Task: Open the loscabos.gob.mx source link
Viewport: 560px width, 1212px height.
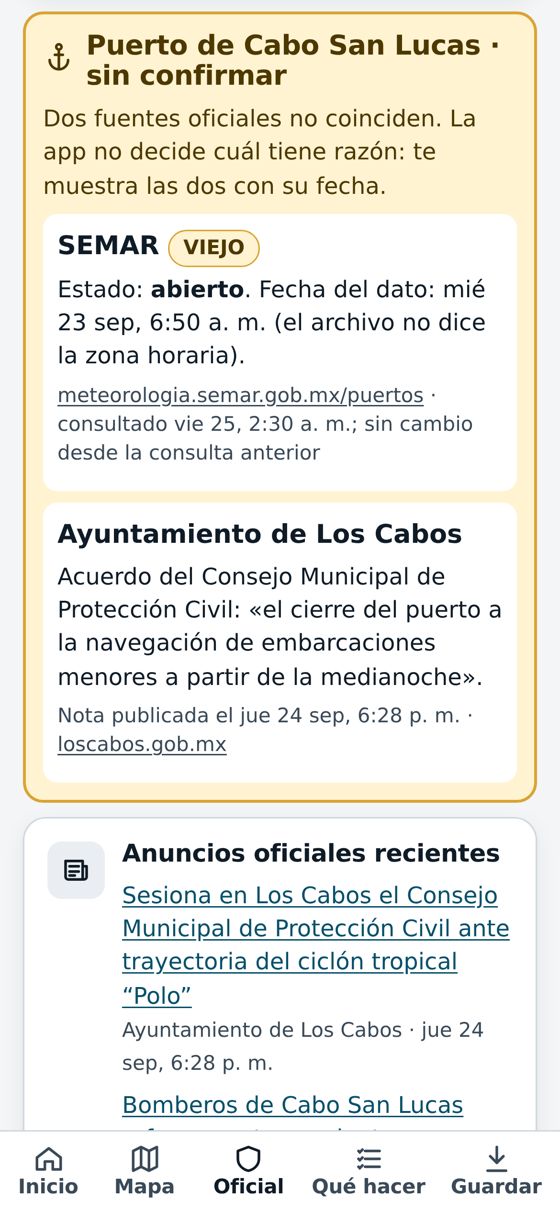Action: [142, 745]
